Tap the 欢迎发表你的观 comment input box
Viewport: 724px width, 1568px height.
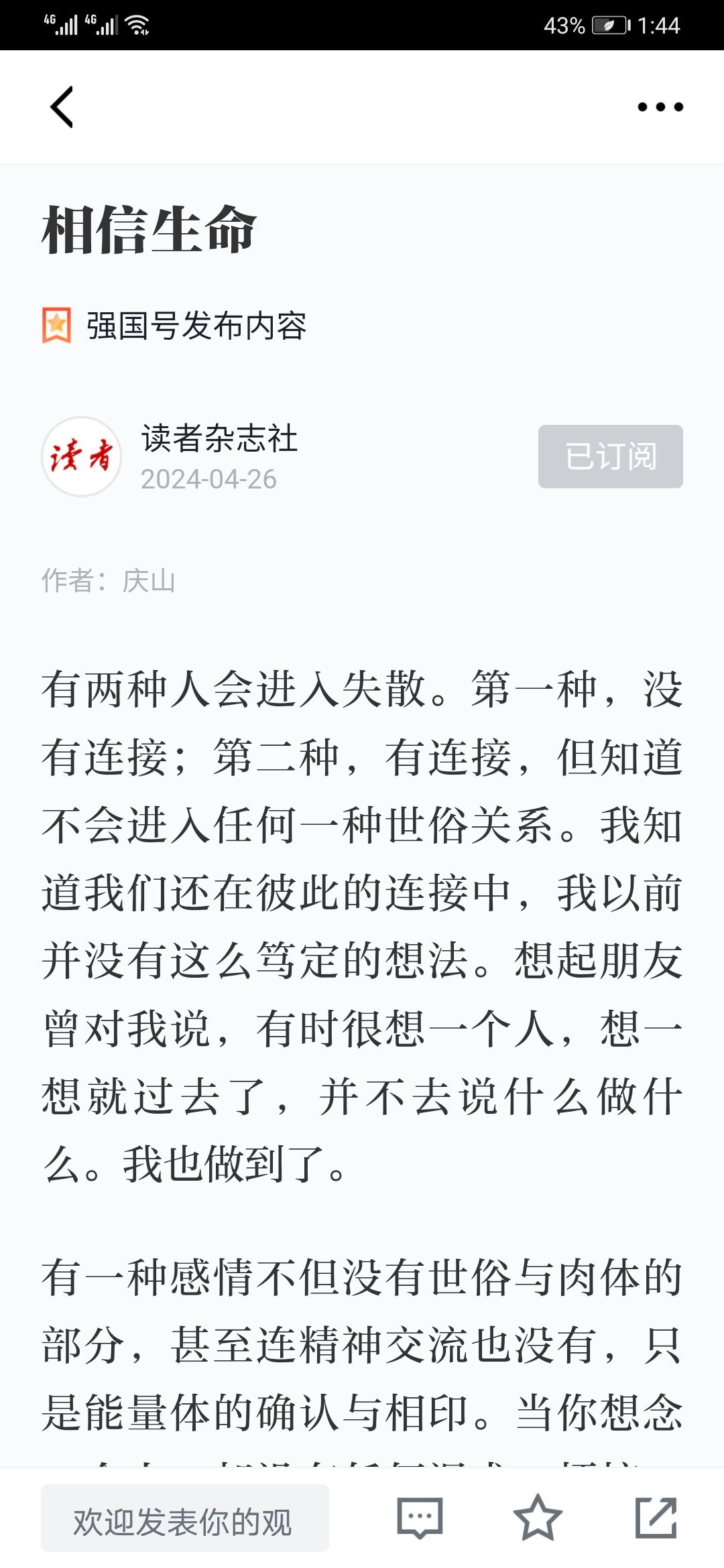[x=185, y=1518]
